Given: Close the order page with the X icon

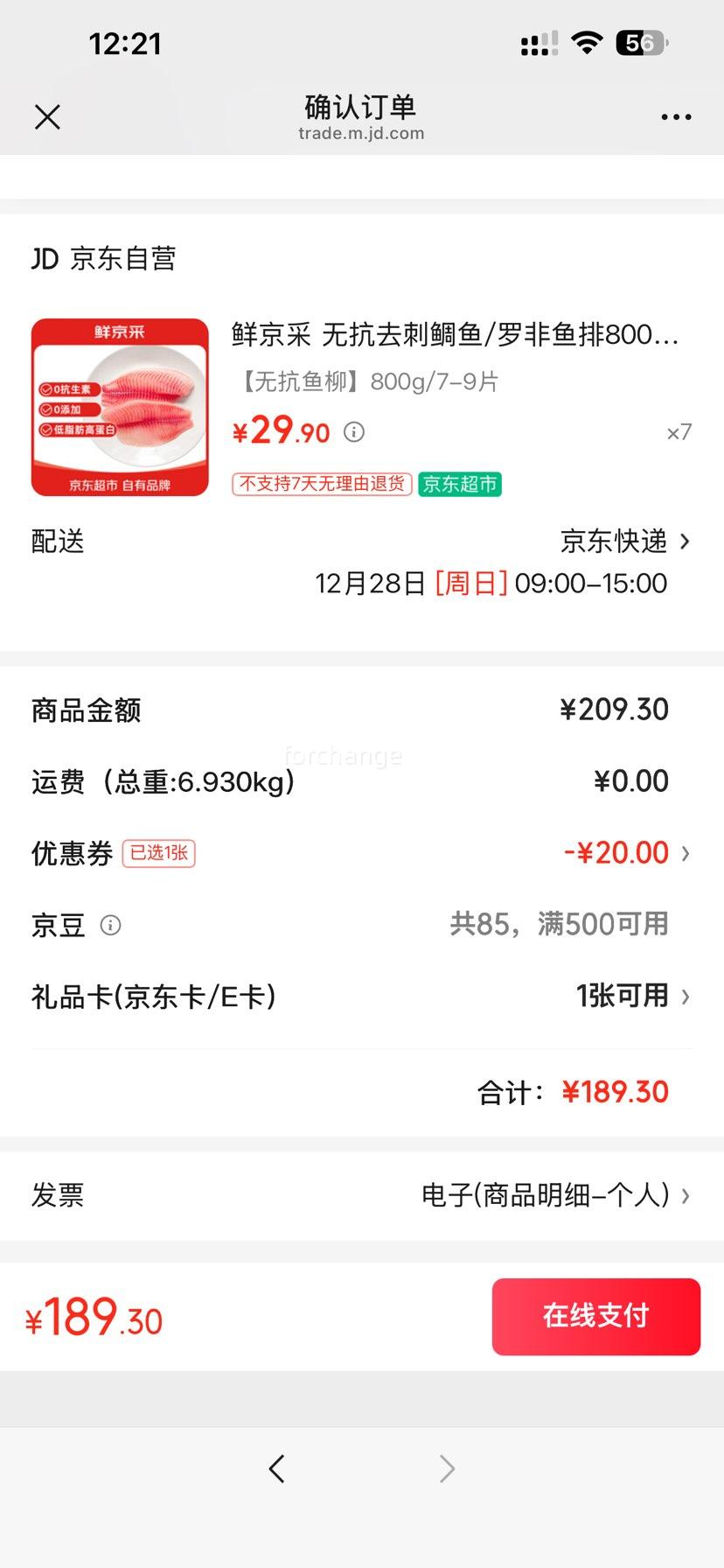Looking at the screenshot, I should (x=48, y=116).
